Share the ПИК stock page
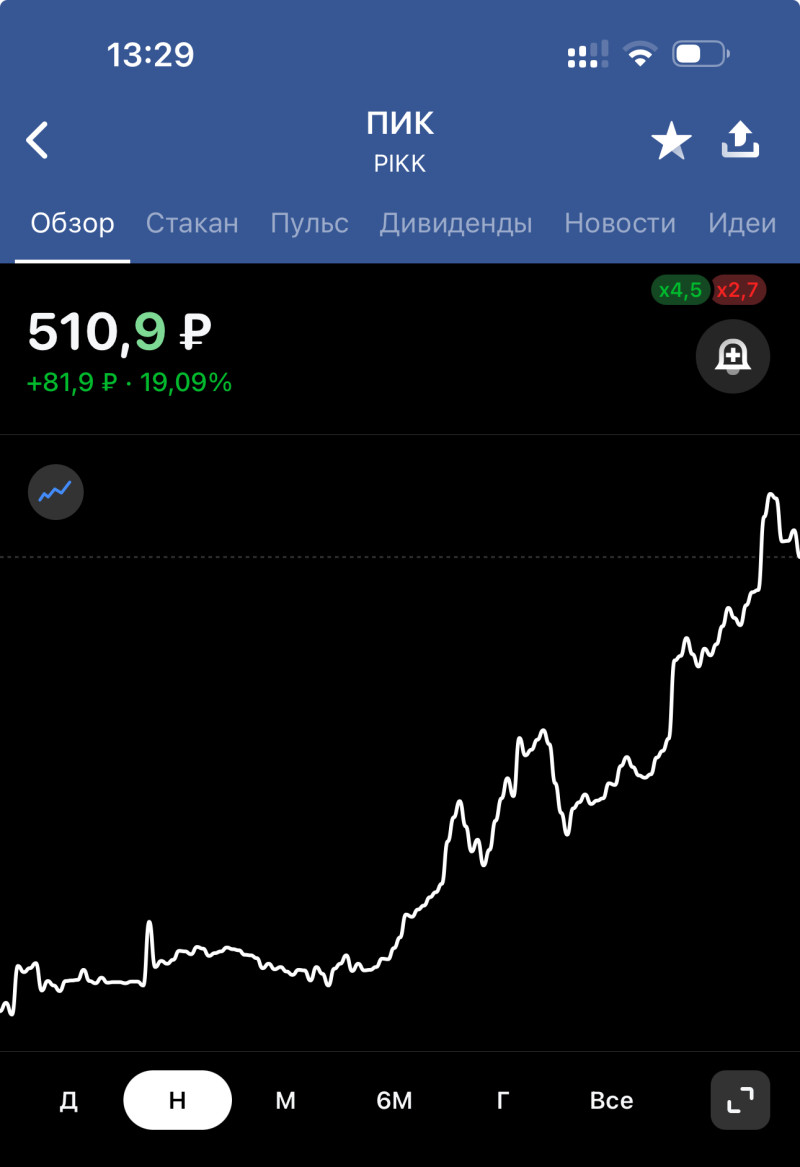 coord(741,141)
